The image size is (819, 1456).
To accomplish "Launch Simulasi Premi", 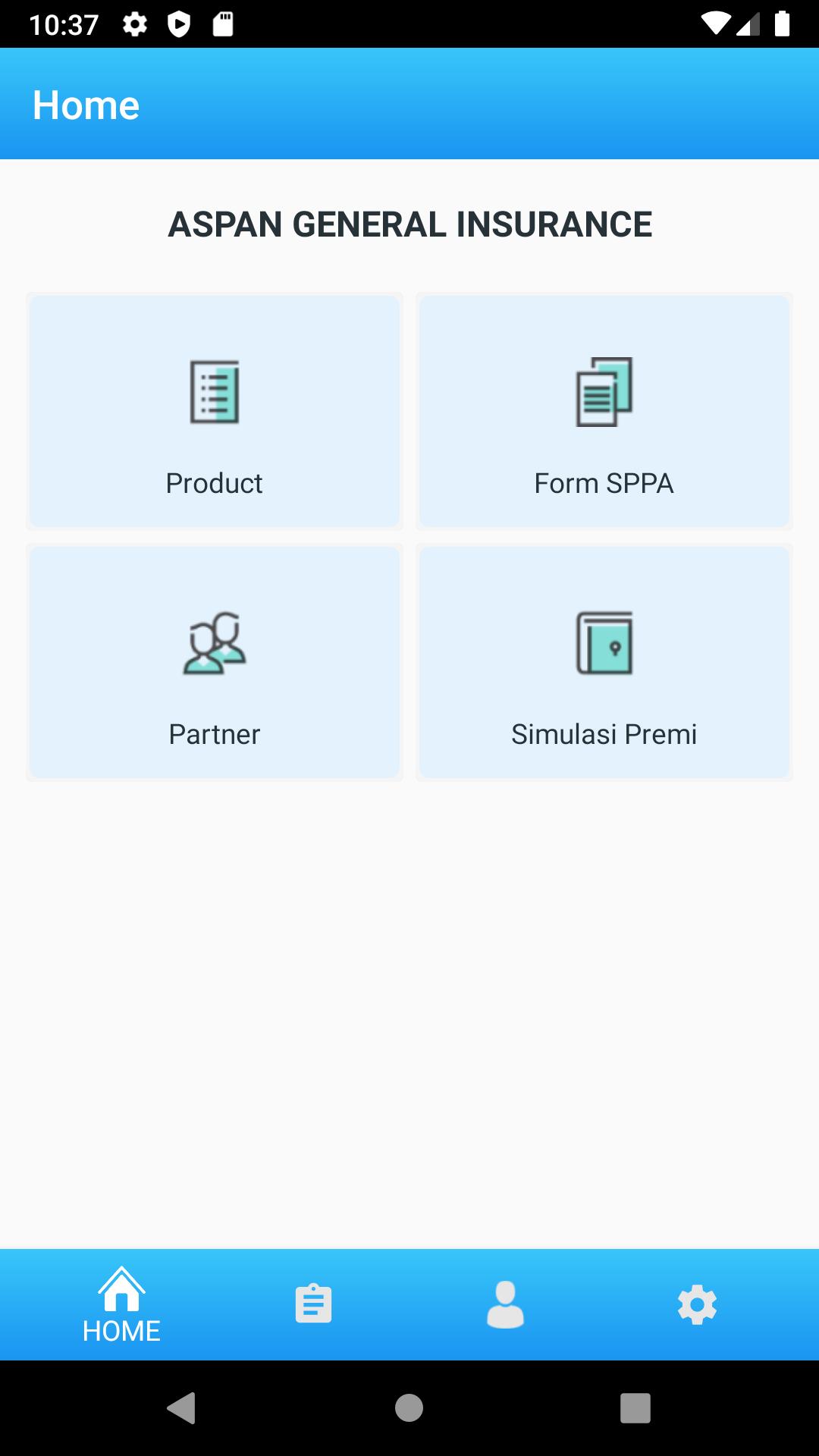I will click(x=604, y=662).
